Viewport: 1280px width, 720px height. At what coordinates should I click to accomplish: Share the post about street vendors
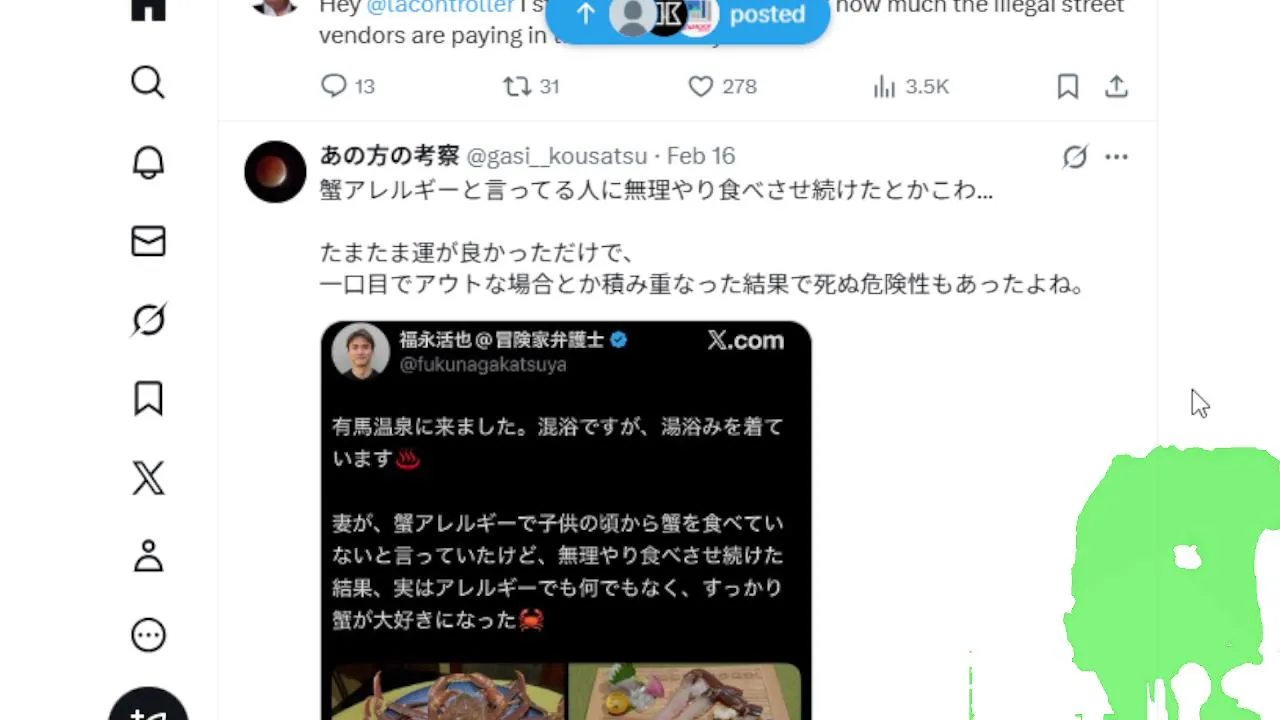coord(1116,87)
